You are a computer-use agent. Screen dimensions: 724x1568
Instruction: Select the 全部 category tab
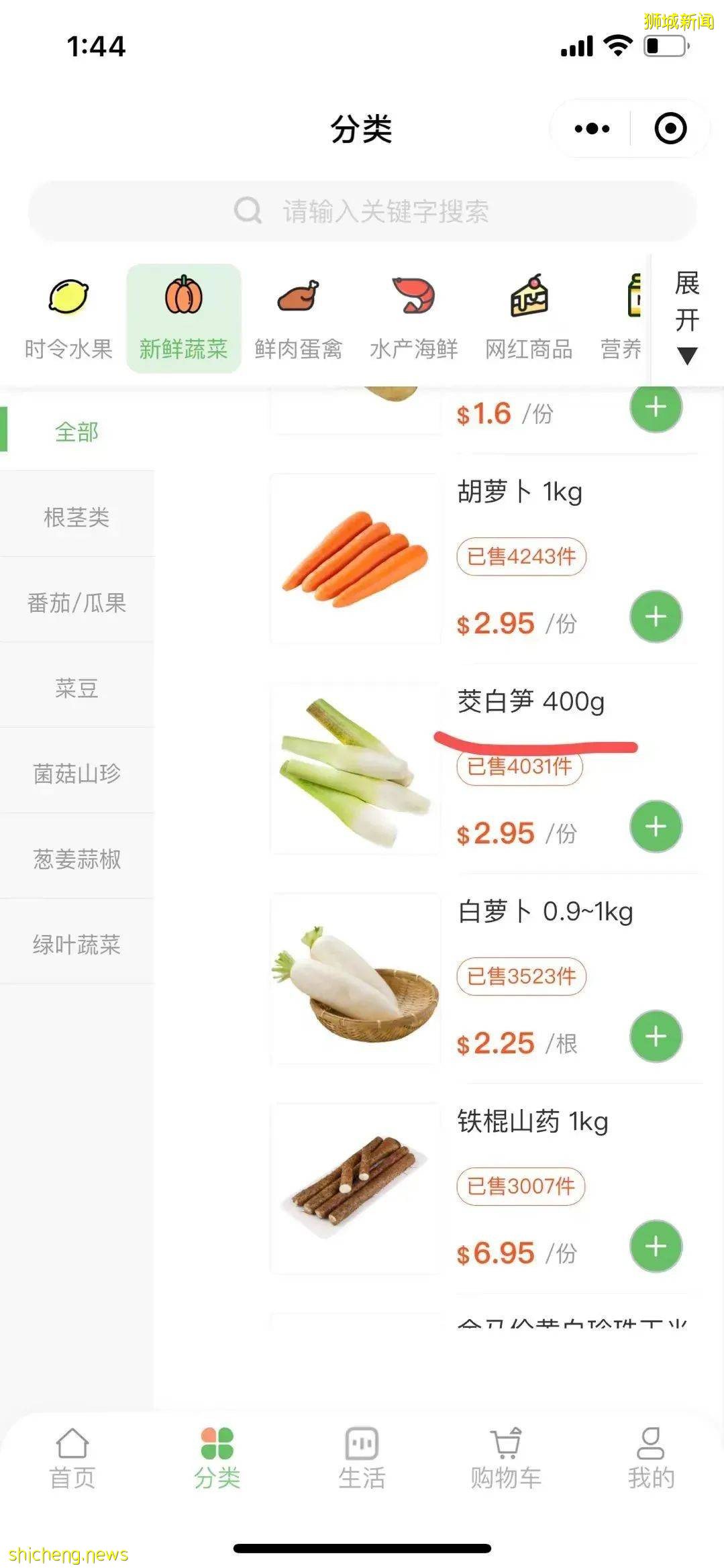click(x=76, y=433)
